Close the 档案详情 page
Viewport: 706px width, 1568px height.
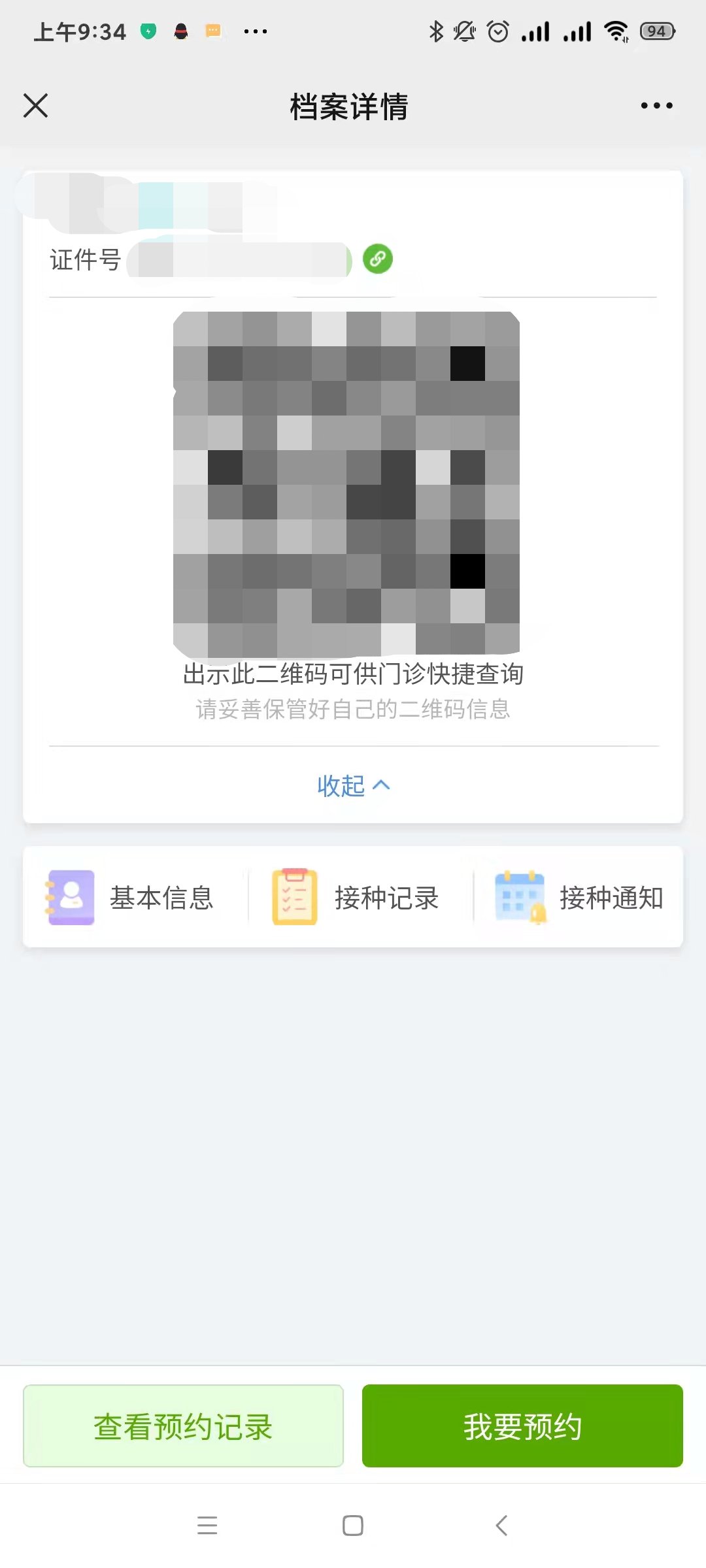[35, 105]
